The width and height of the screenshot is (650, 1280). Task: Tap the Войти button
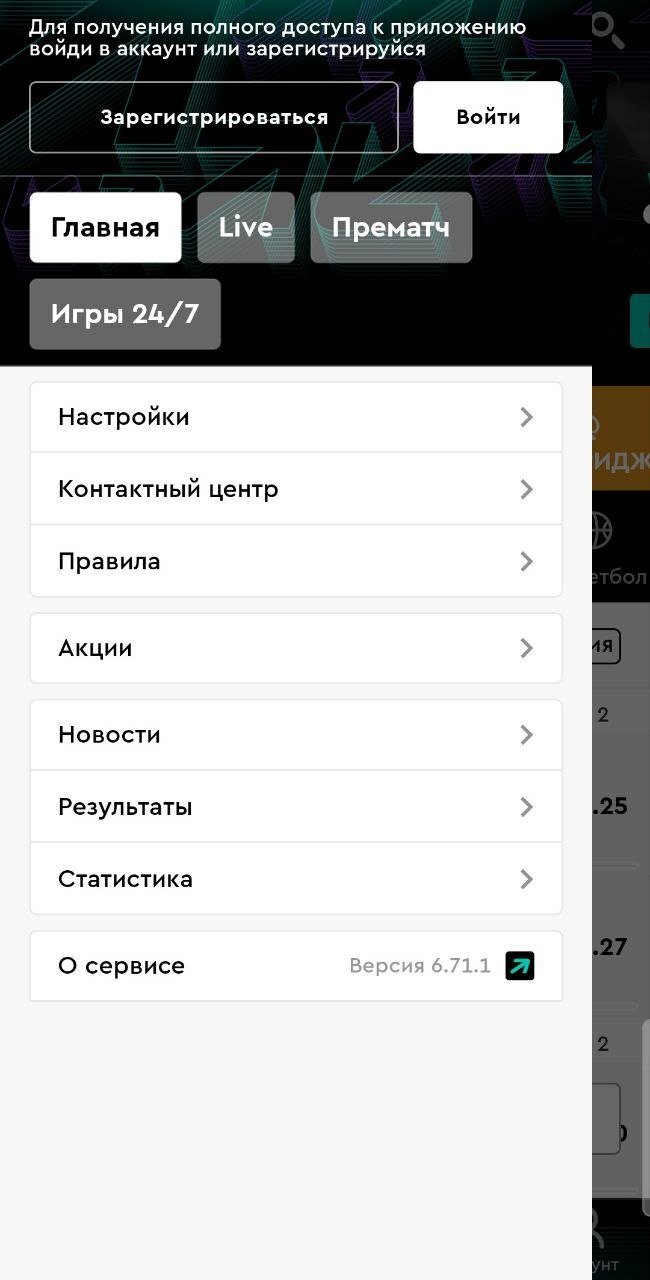[488, 117]
